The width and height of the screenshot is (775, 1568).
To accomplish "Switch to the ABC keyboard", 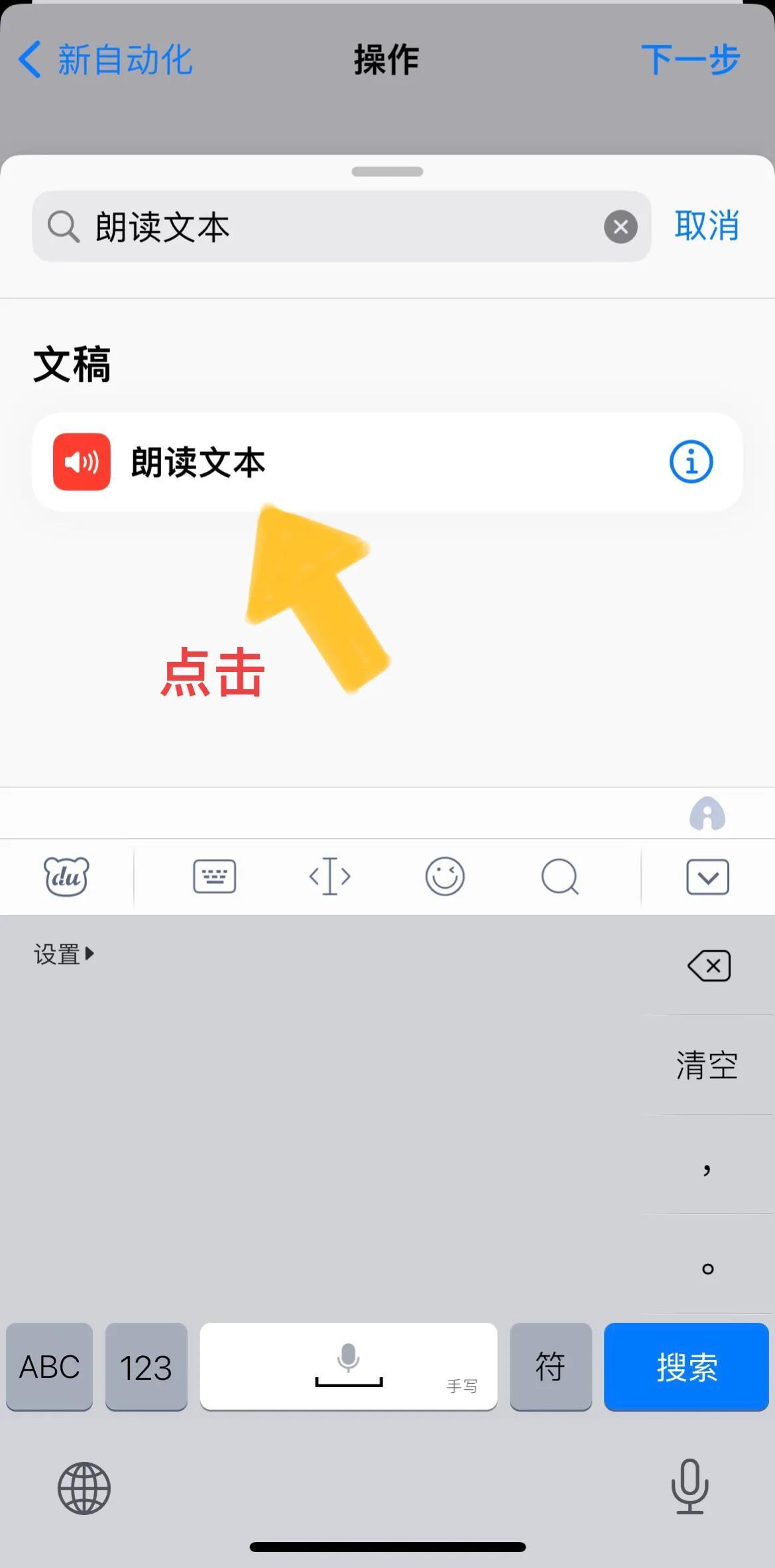I will [50, 1367].
